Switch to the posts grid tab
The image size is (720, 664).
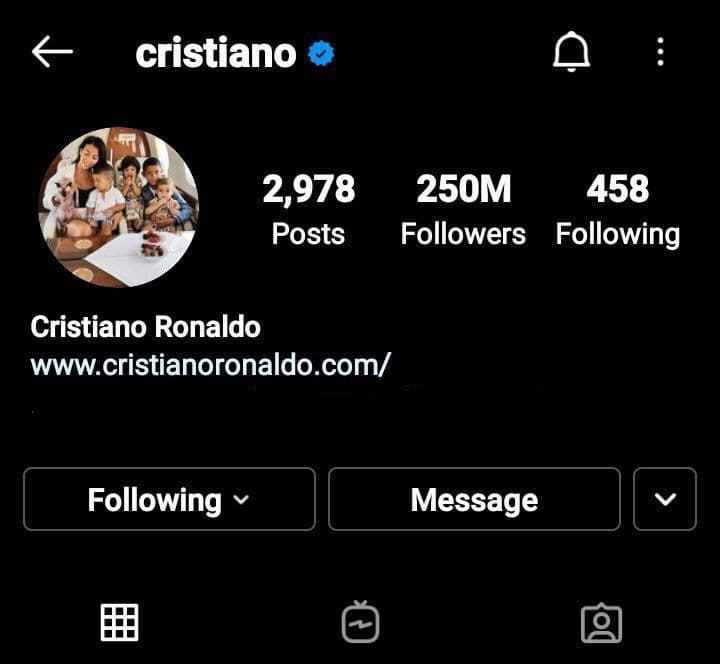120,622
